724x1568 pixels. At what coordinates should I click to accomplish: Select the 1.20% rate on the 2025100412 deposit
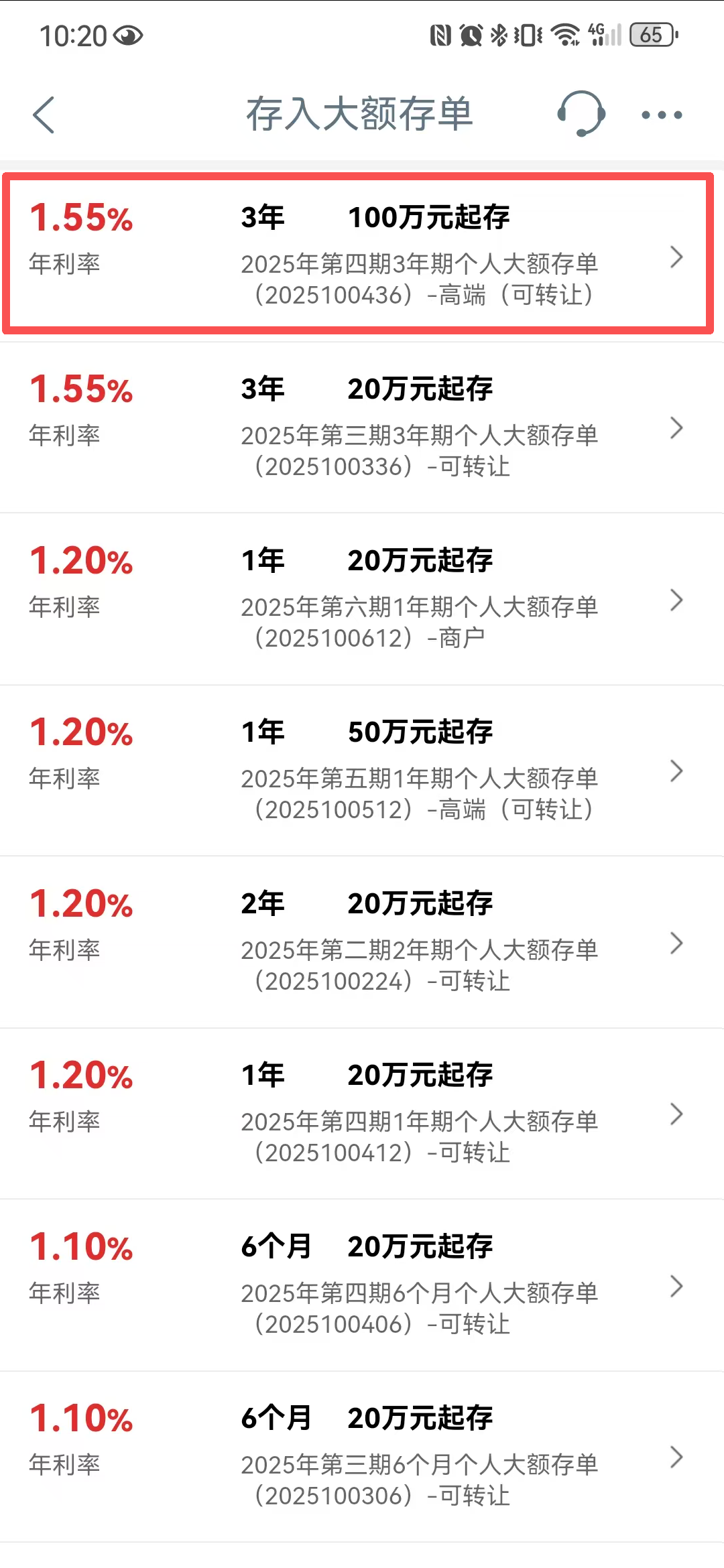pos(80,1077)
